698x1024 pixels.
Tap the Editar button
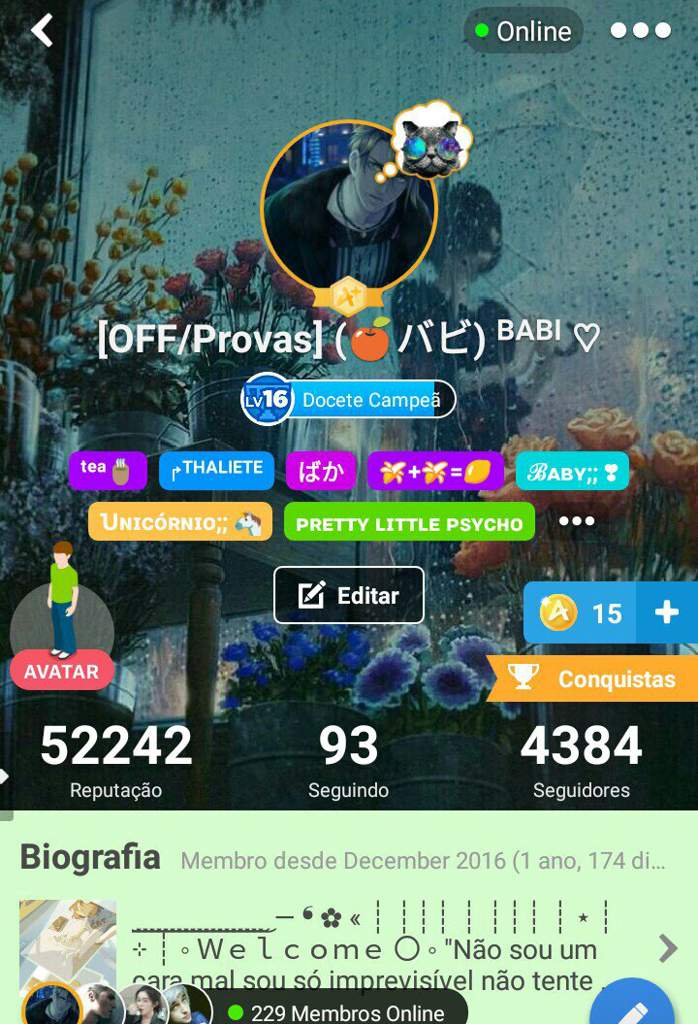tap(349, 596)
